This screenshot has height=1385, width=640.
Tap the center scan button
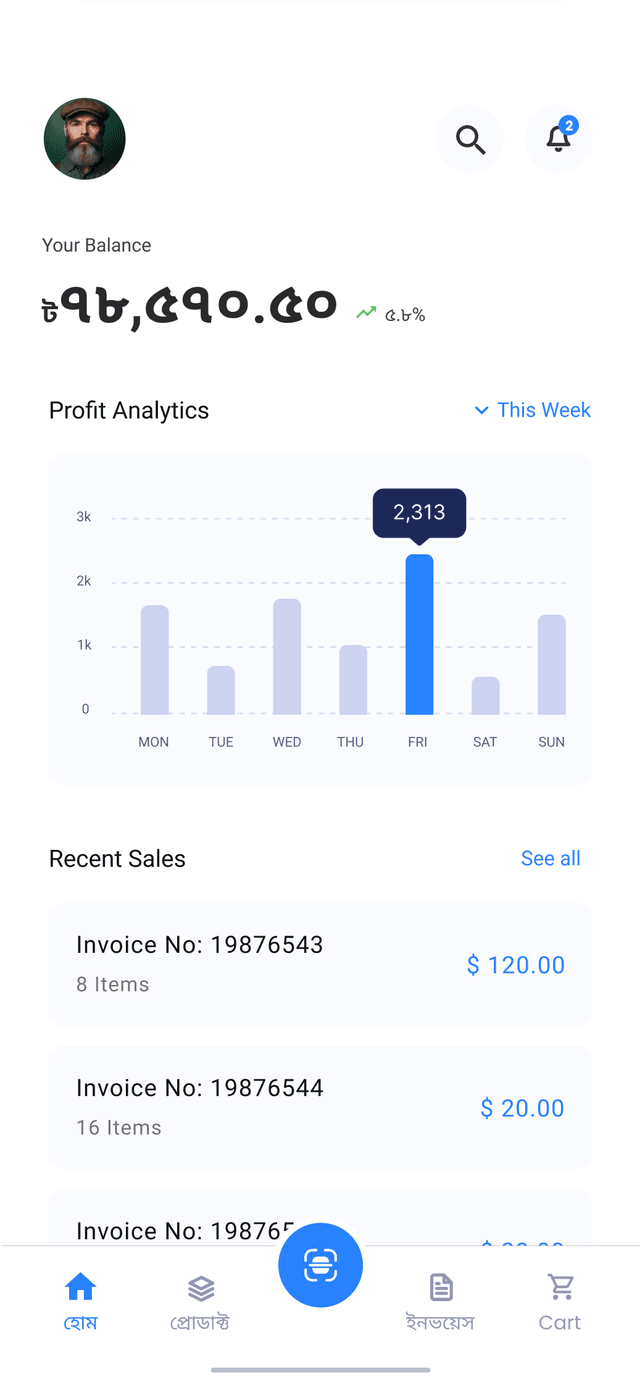tap(320, 1265)
